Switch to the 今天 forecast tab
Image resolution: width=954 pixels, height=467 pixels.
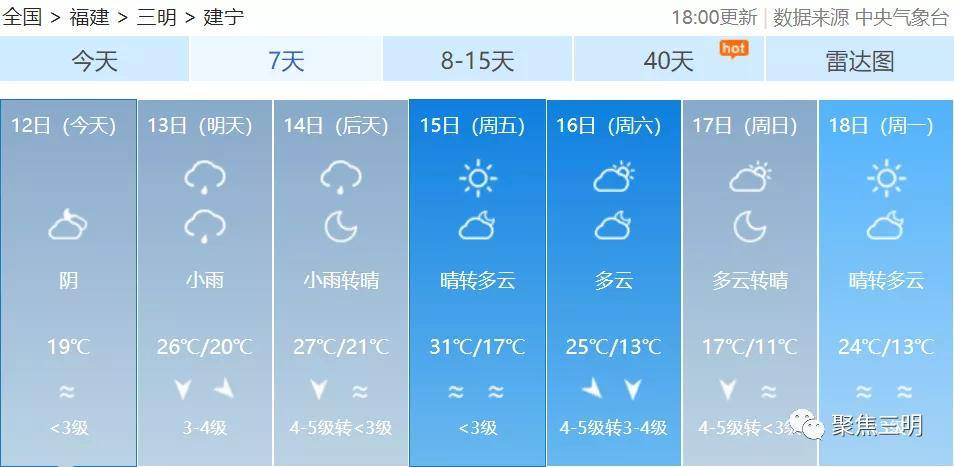94,61
